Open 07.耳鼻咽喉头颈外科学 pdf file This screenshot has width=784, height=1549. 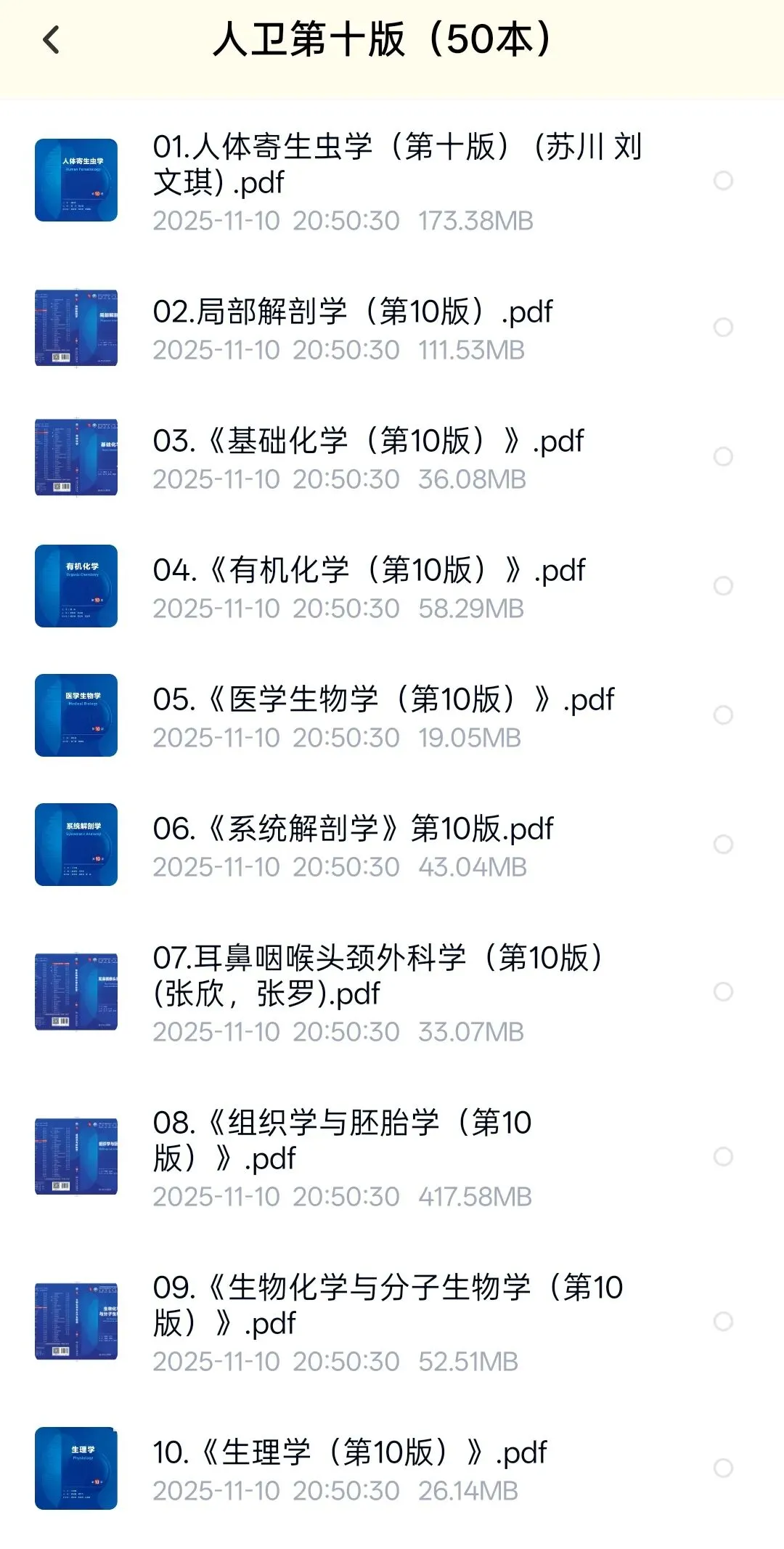pos(377,976)
